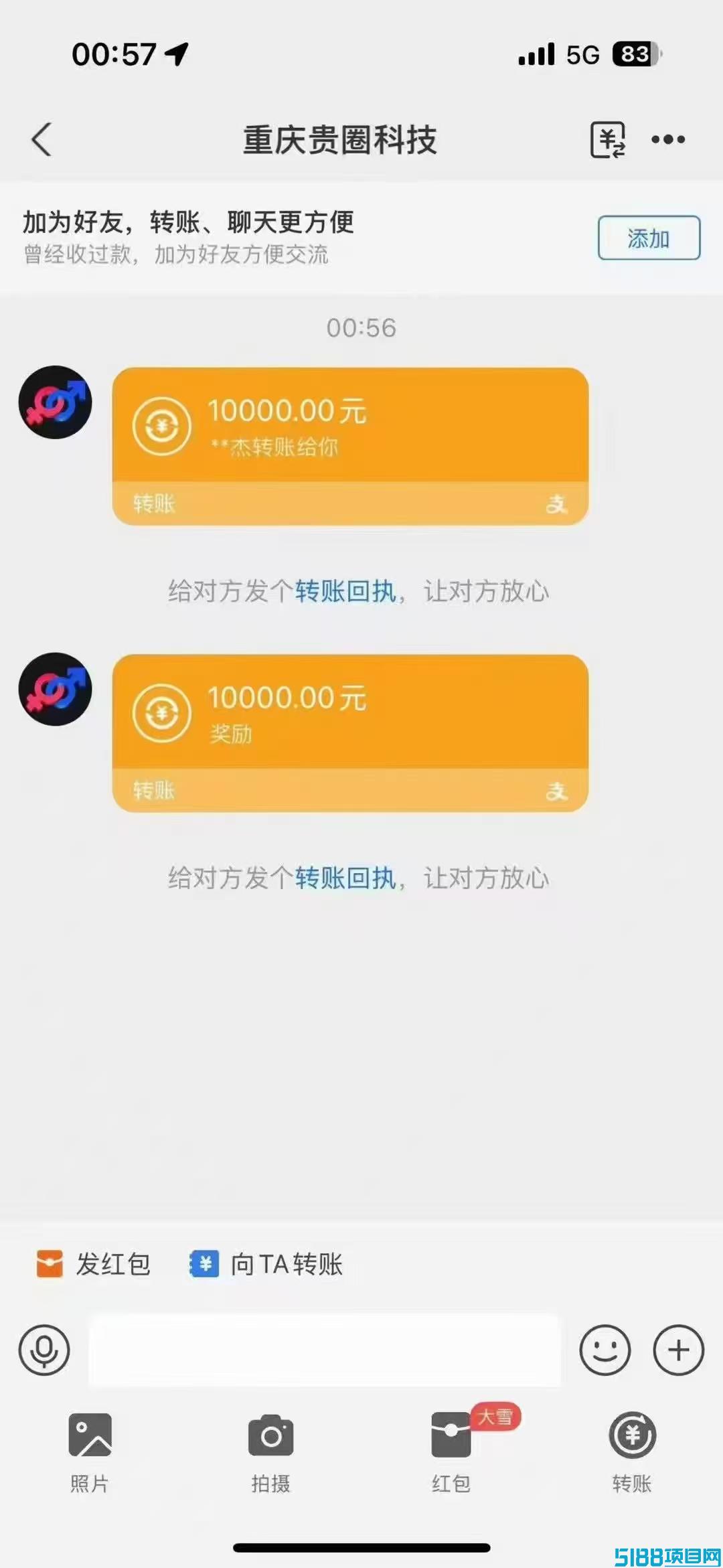Image resolution: width=723 pixels, height=1568 pixels.
Task: Select the 向TA转账 shortcut
Action: [x=266, y=1264]
